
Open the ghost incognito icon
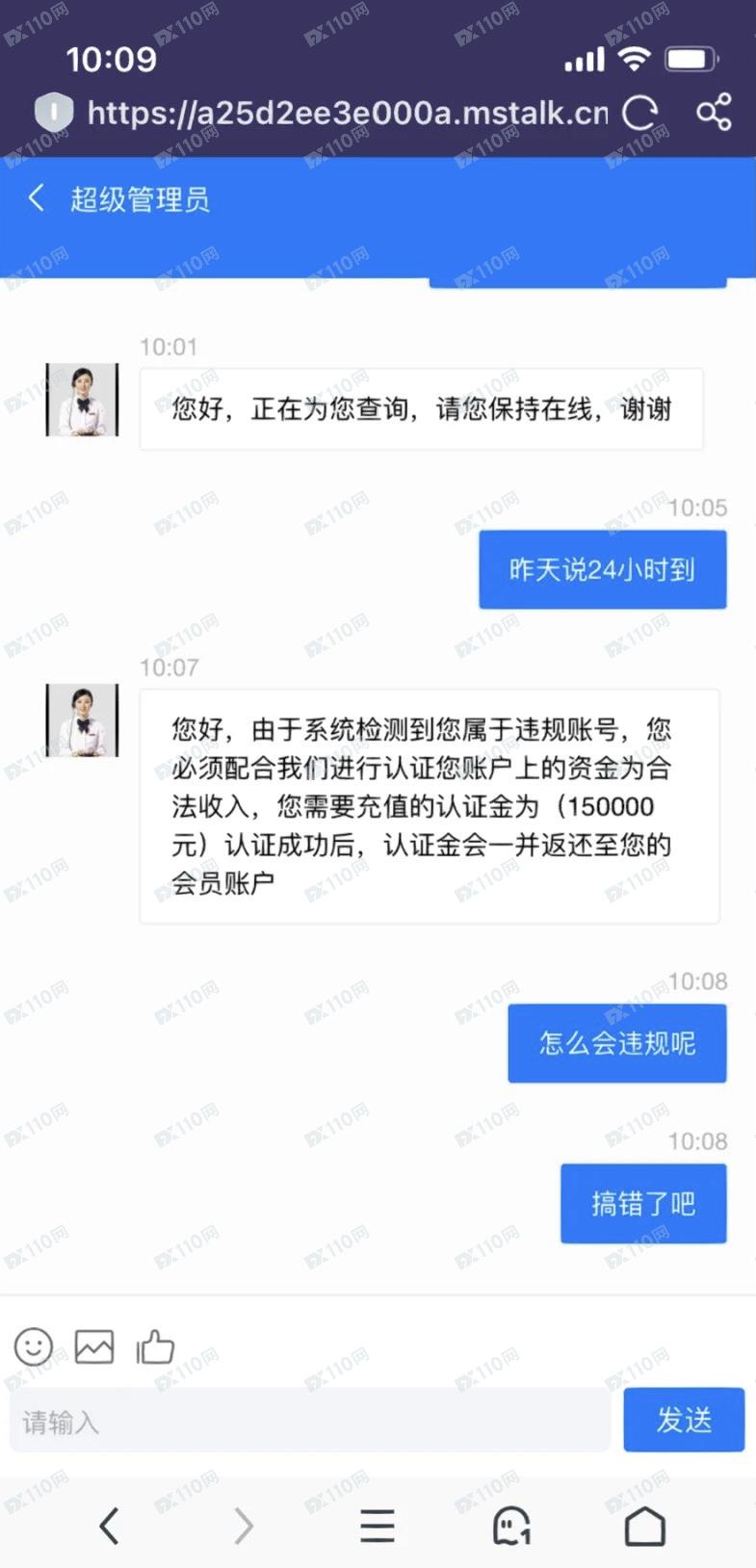(x=511, y=1526)
